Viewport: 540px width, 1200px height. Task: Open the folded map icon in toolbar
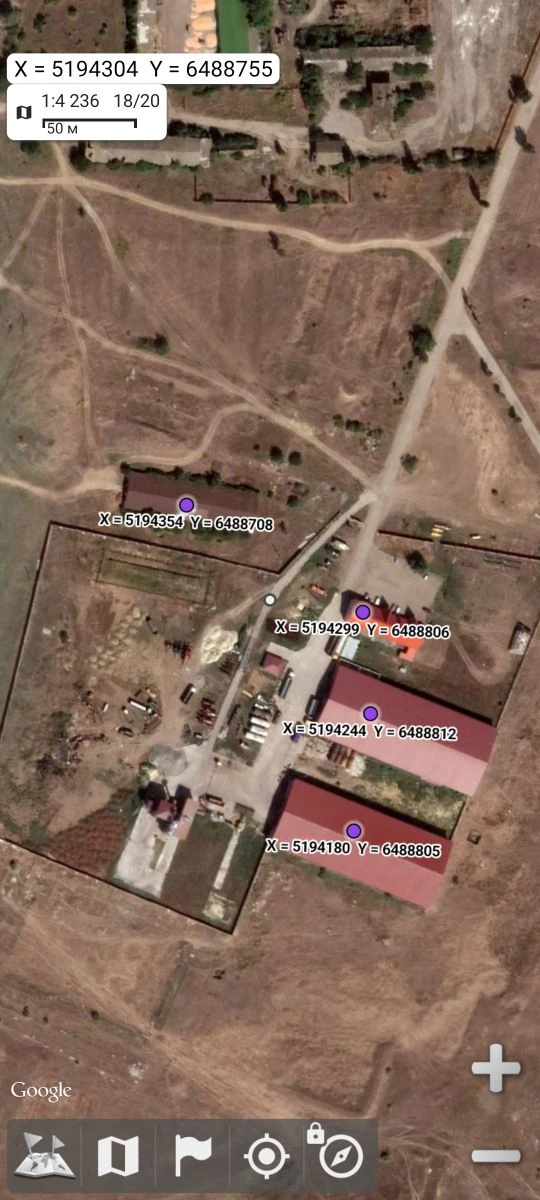point(118,1157)
